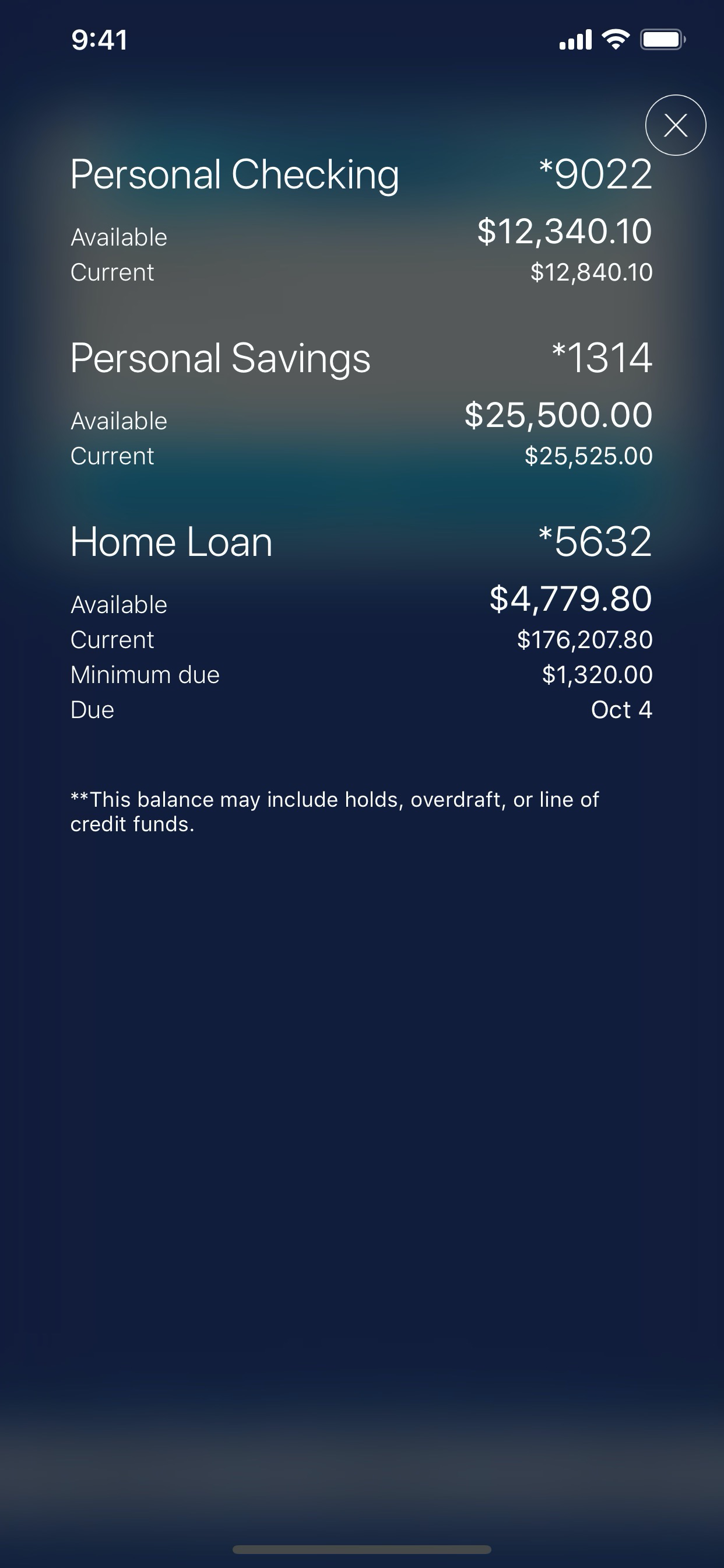Tap the masked account number *1314
Image resolution: width=724 pixels, height=1568 pixels.
[603, 359]
